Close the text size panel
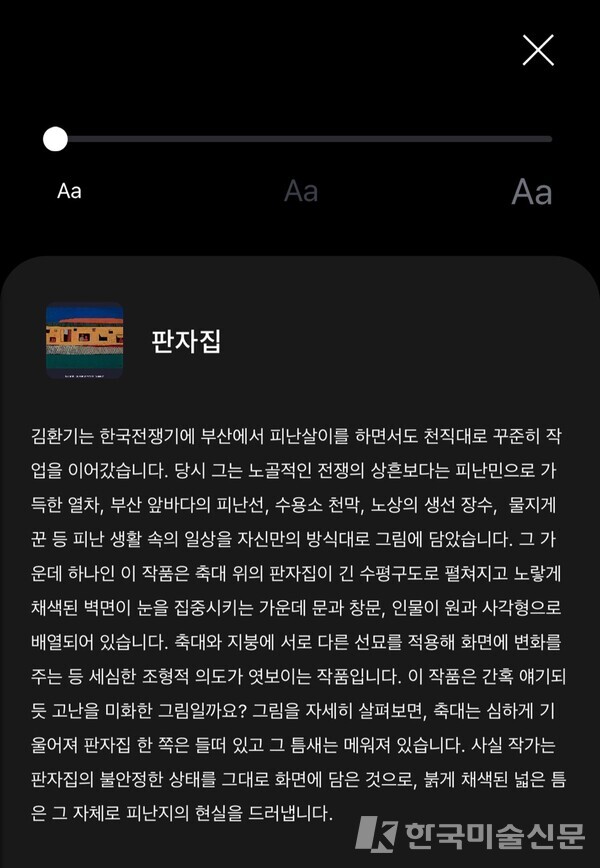 (x=538, y=50)
